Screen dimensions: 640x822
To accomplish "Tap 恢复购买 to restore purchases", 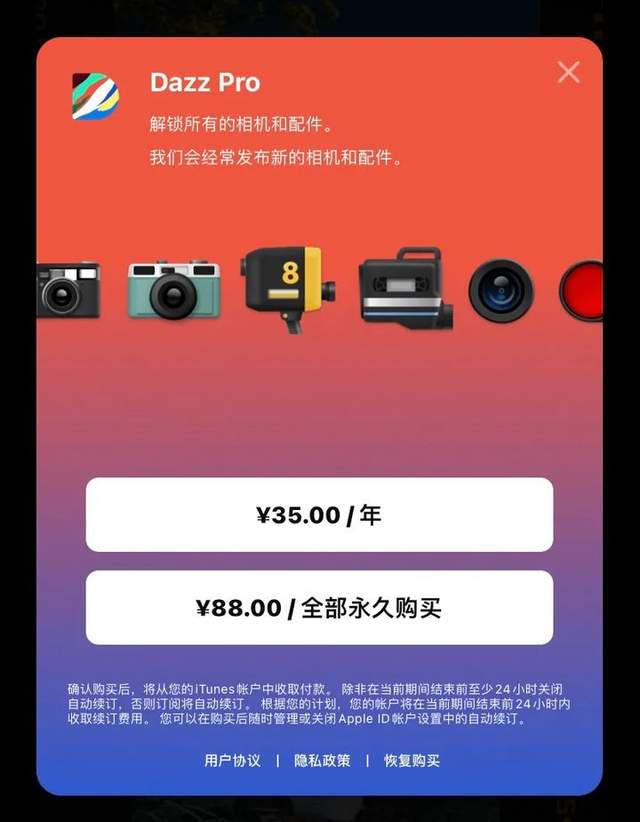I will 412,760.
